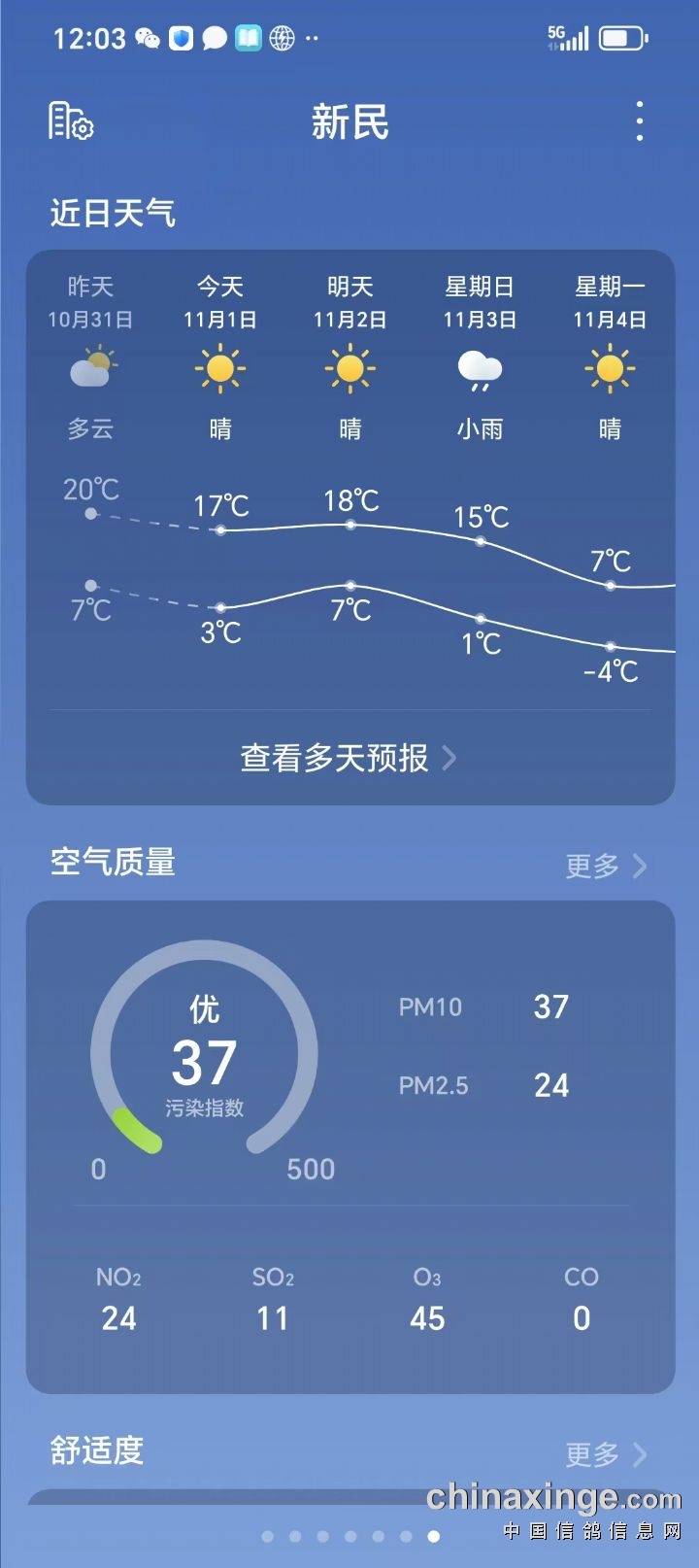
Task: Open the city management icon
Action: 71,121
